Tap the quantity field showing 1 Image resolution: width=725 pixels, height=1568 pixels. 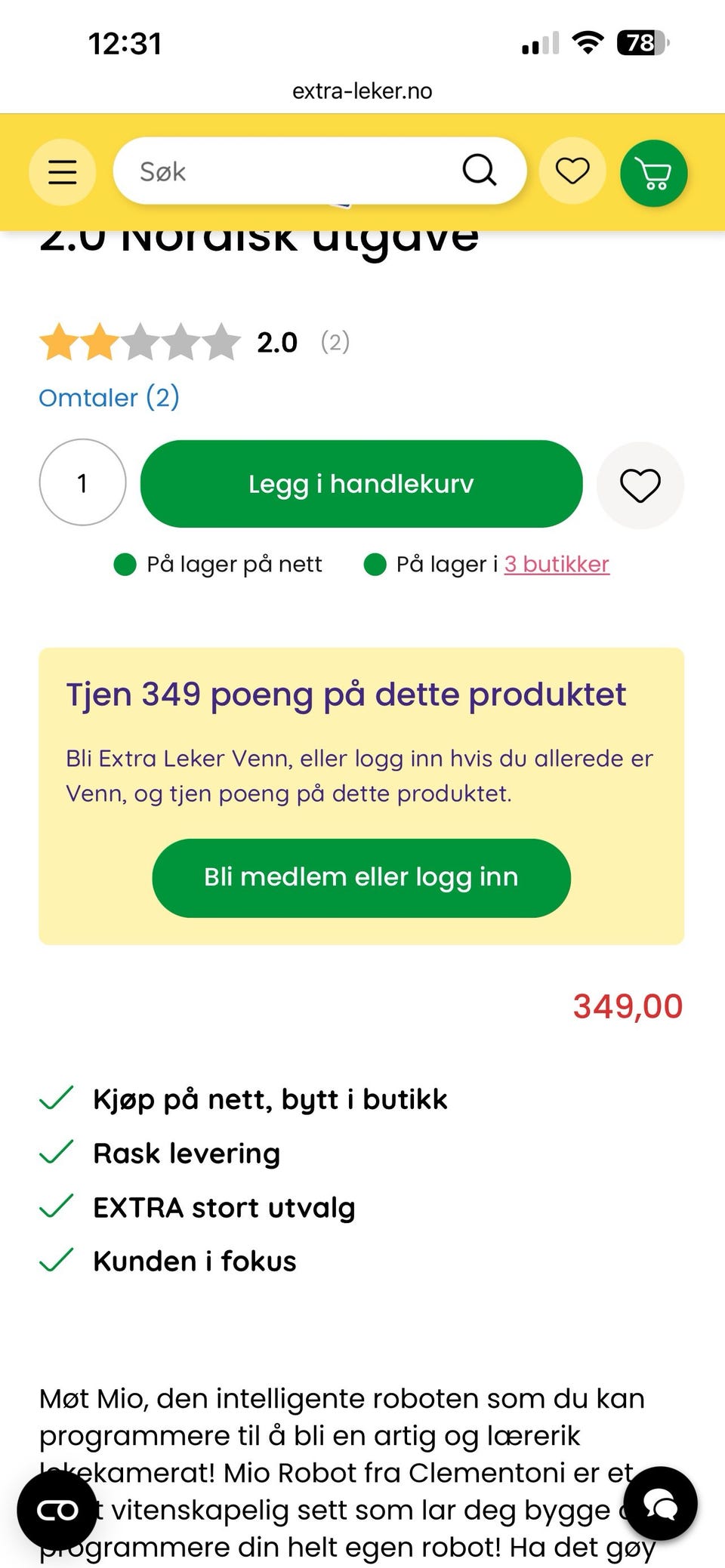point(82,483)
